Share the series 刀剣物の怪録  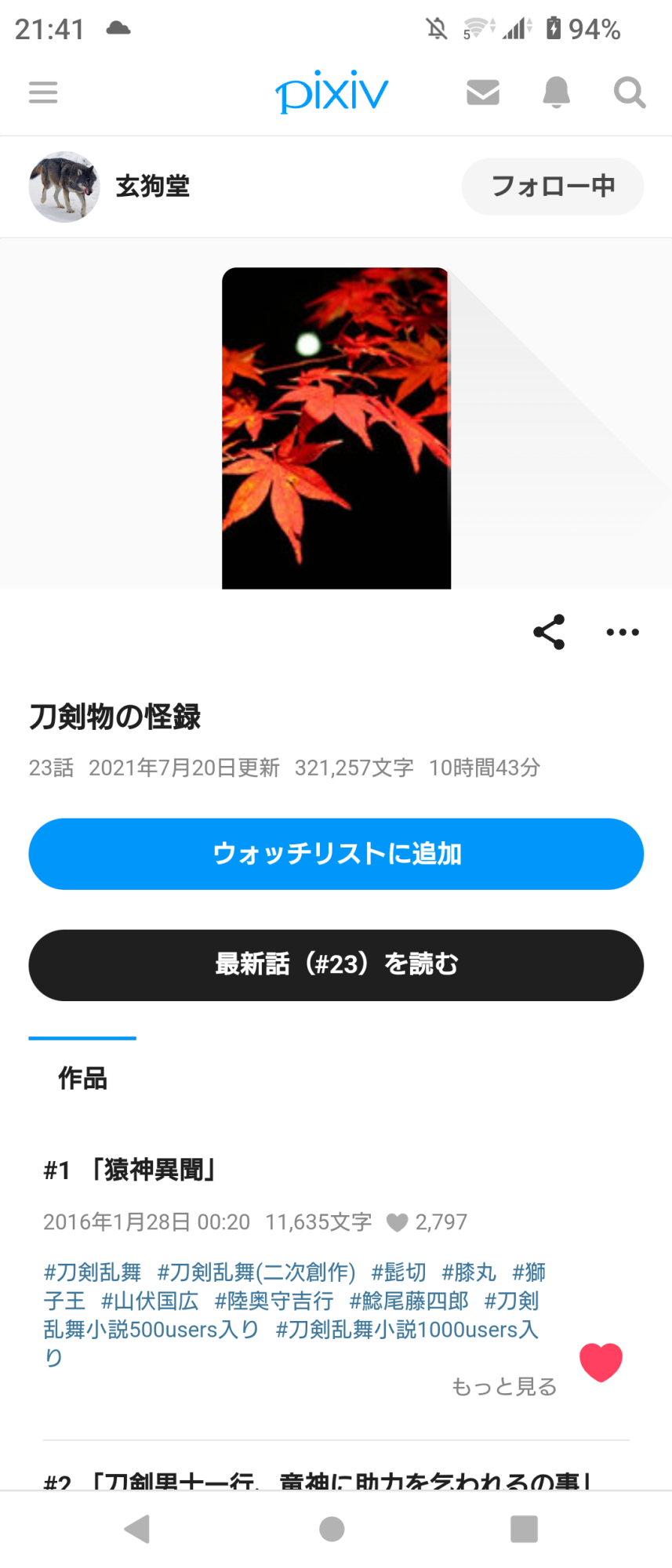coord(549,632)
